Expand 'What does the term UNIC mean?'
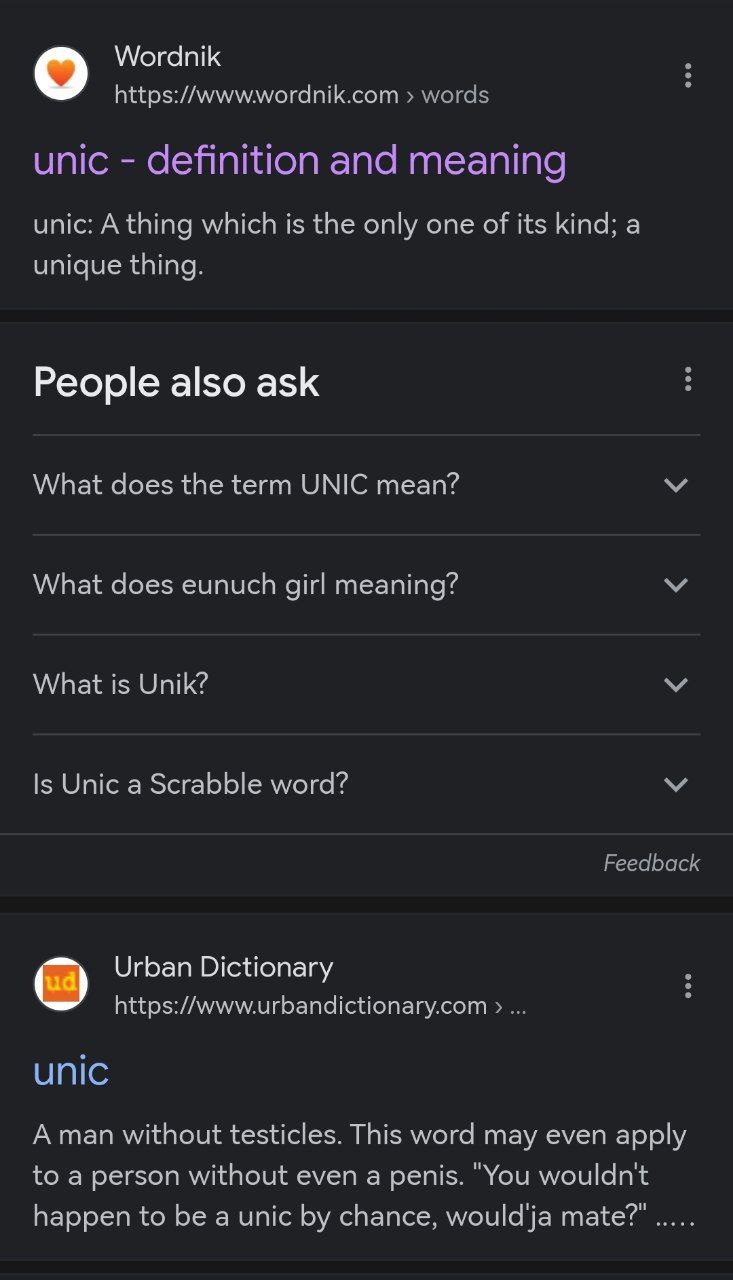This screenshot has height=1280, width=733. pos(366,485)
